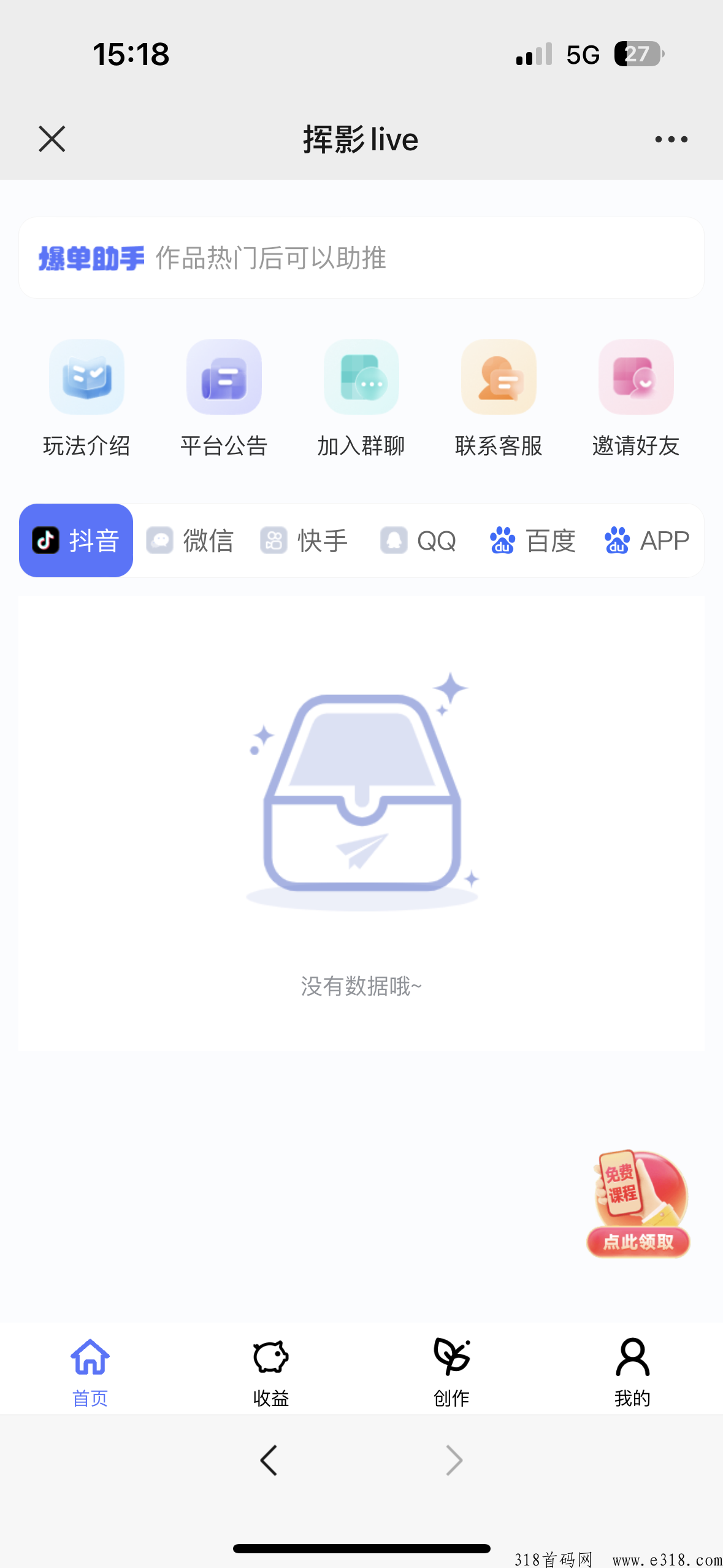This screenshot has width=723, height=1568.
Task: Claim free course via 点此领取
Action: pyautogui.click(x=638, y=1241)
